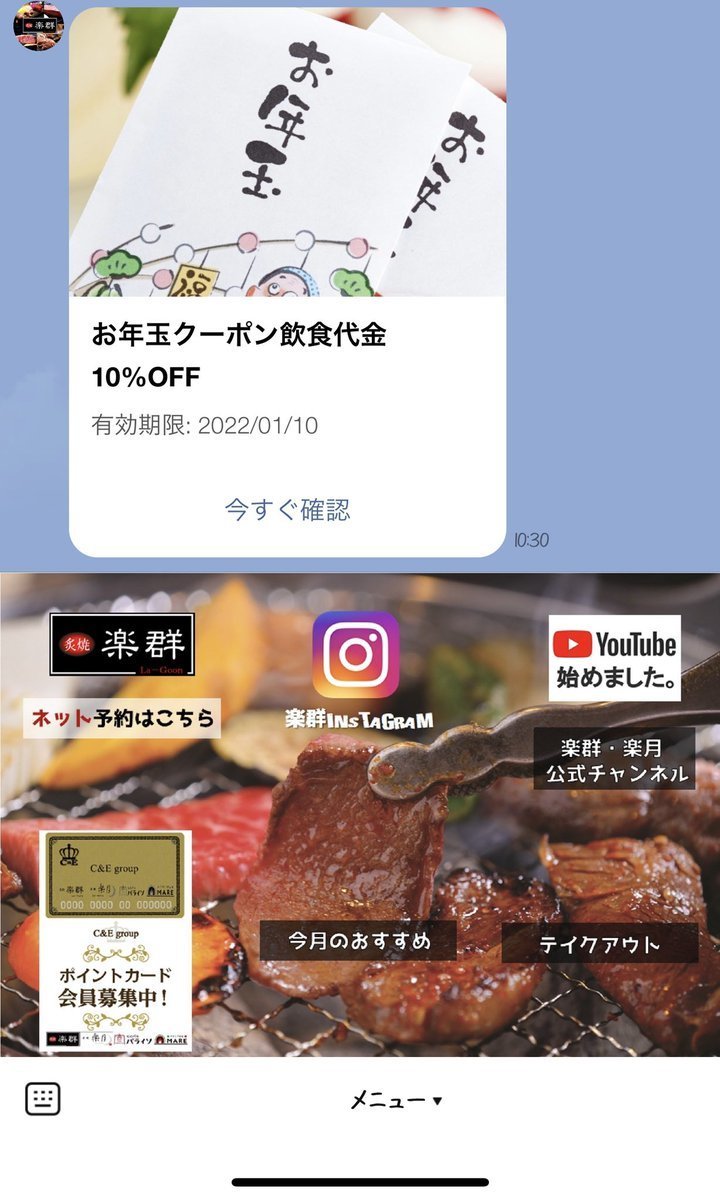Collapse the メニュー rich menu
The height and width of the screenshot is (1200, 720).
[395, 1101]
